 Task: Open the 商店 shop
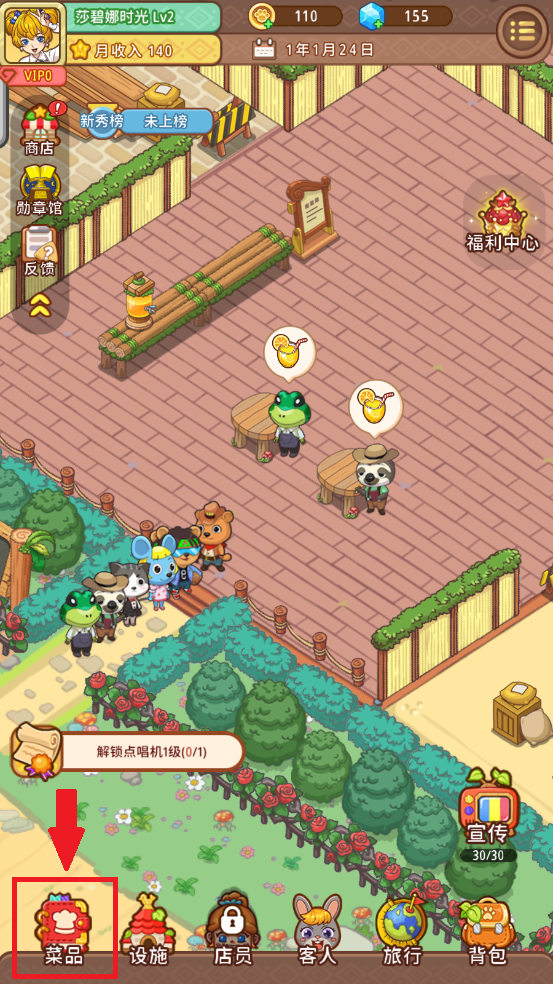pyautogui.click(x=40, y=130)
